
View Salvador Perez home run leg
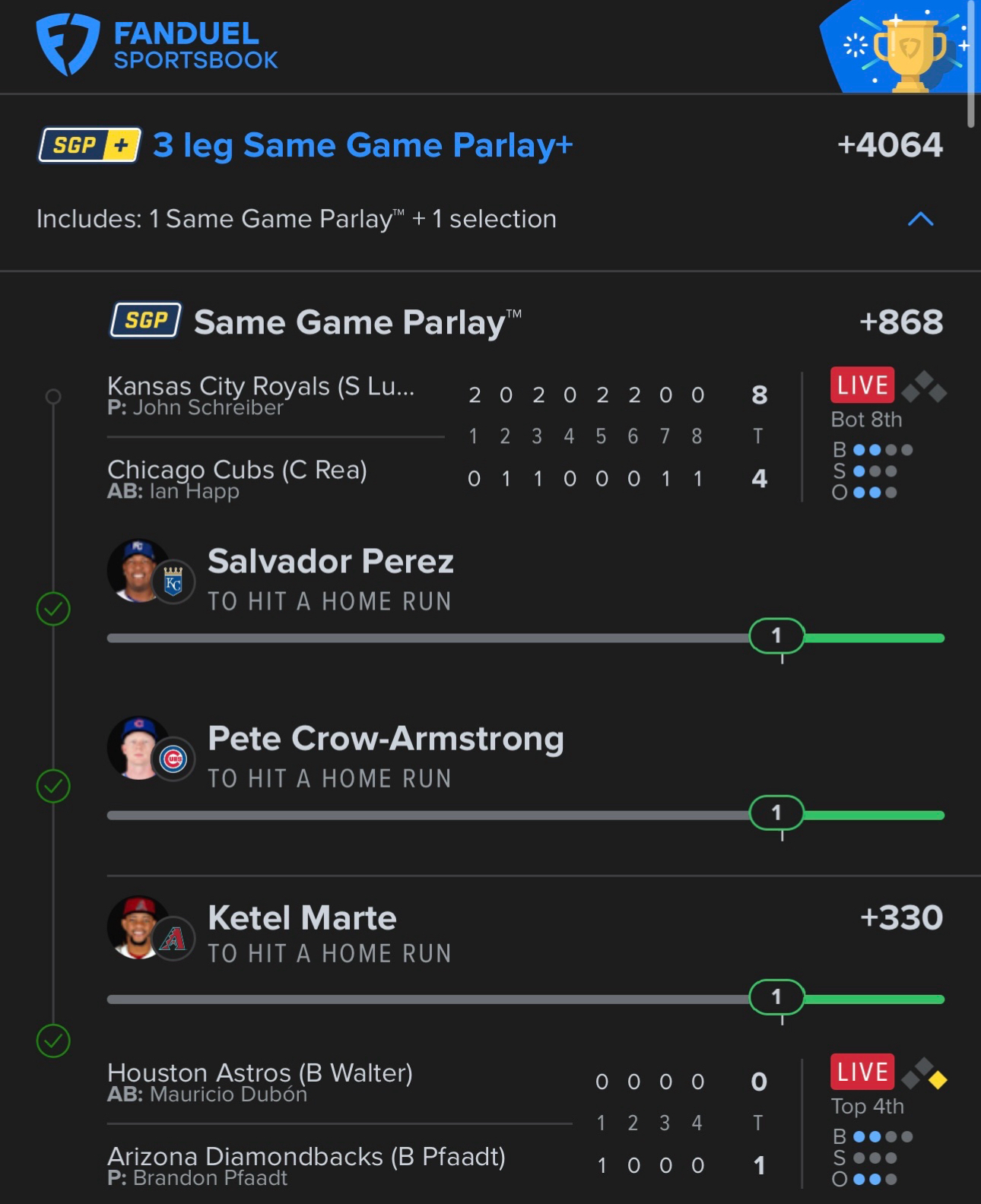tap(331, 579)
